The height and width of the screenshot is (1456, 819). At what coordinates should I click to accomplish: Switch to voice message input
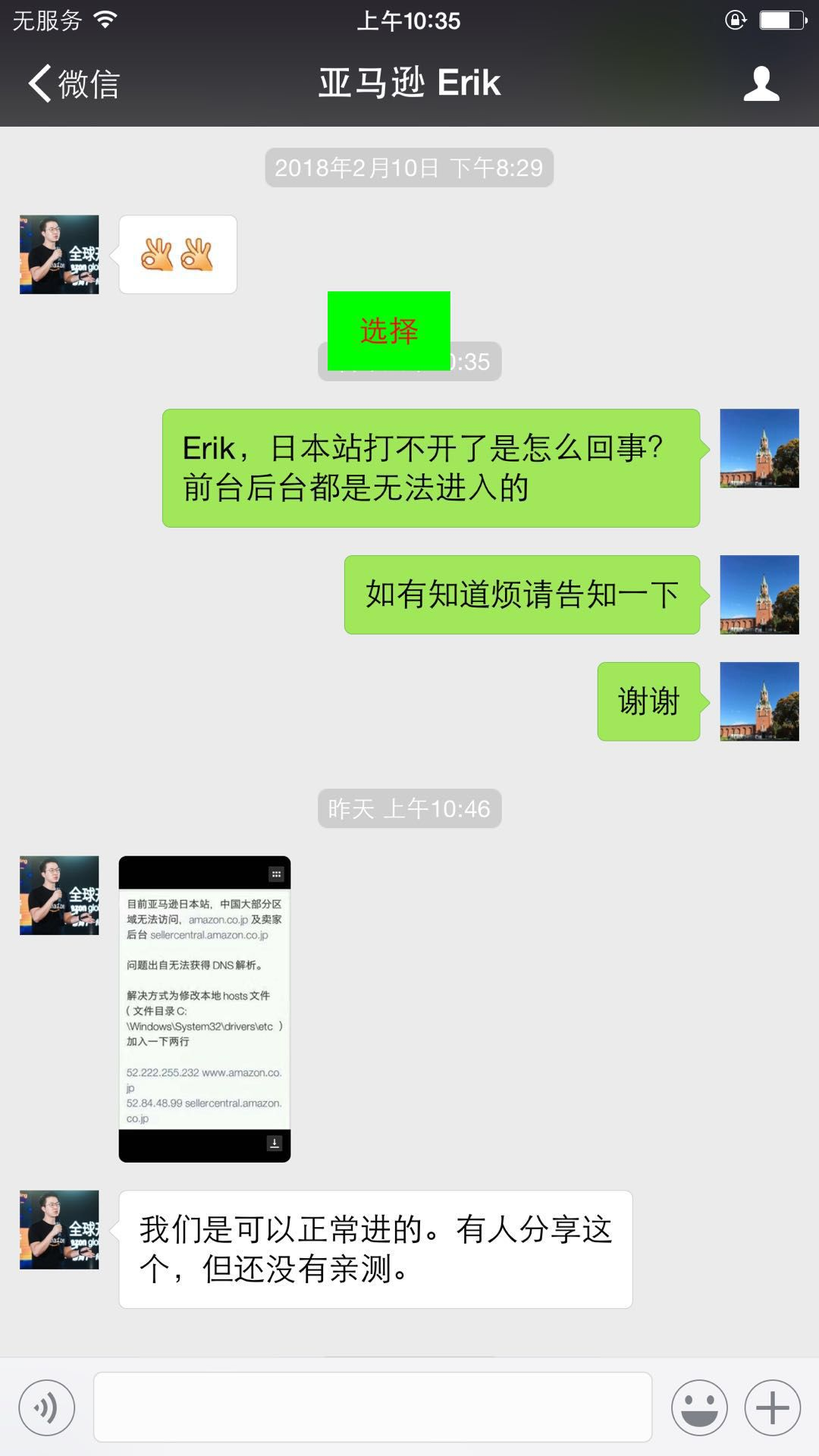(47, 1408)
